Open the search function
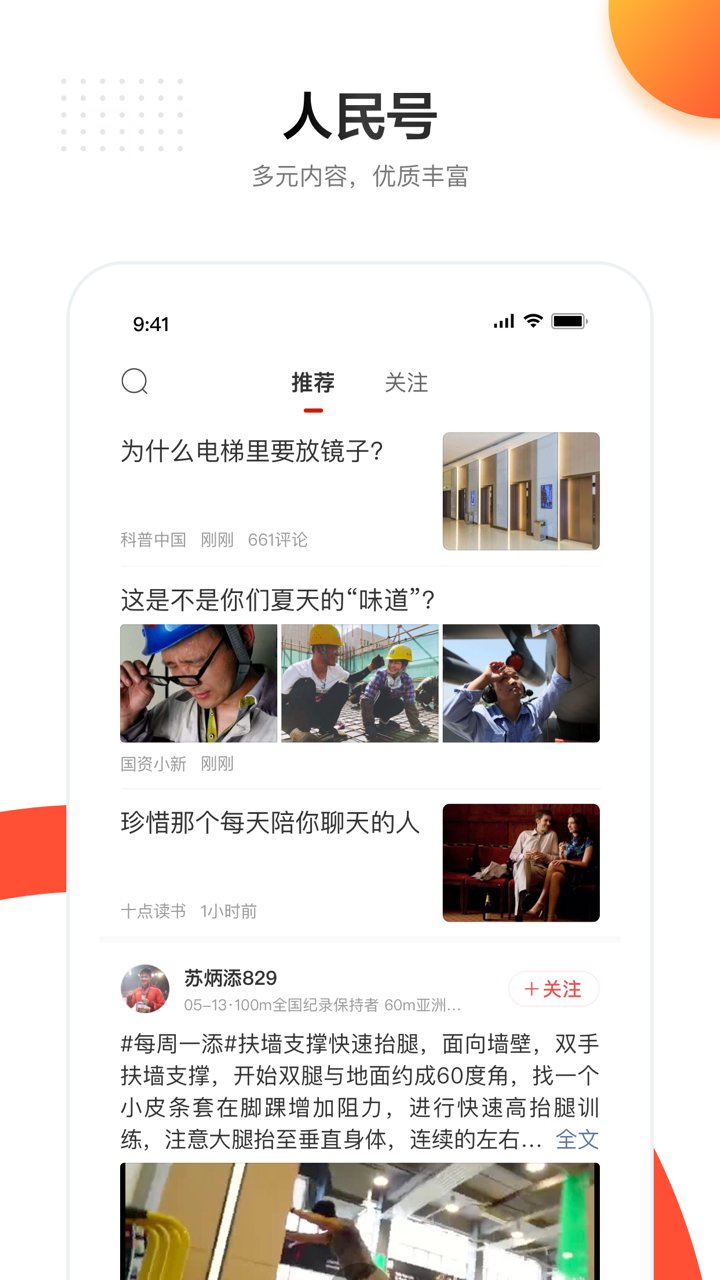Screen dimensions: 720x1280 point(135,381)
